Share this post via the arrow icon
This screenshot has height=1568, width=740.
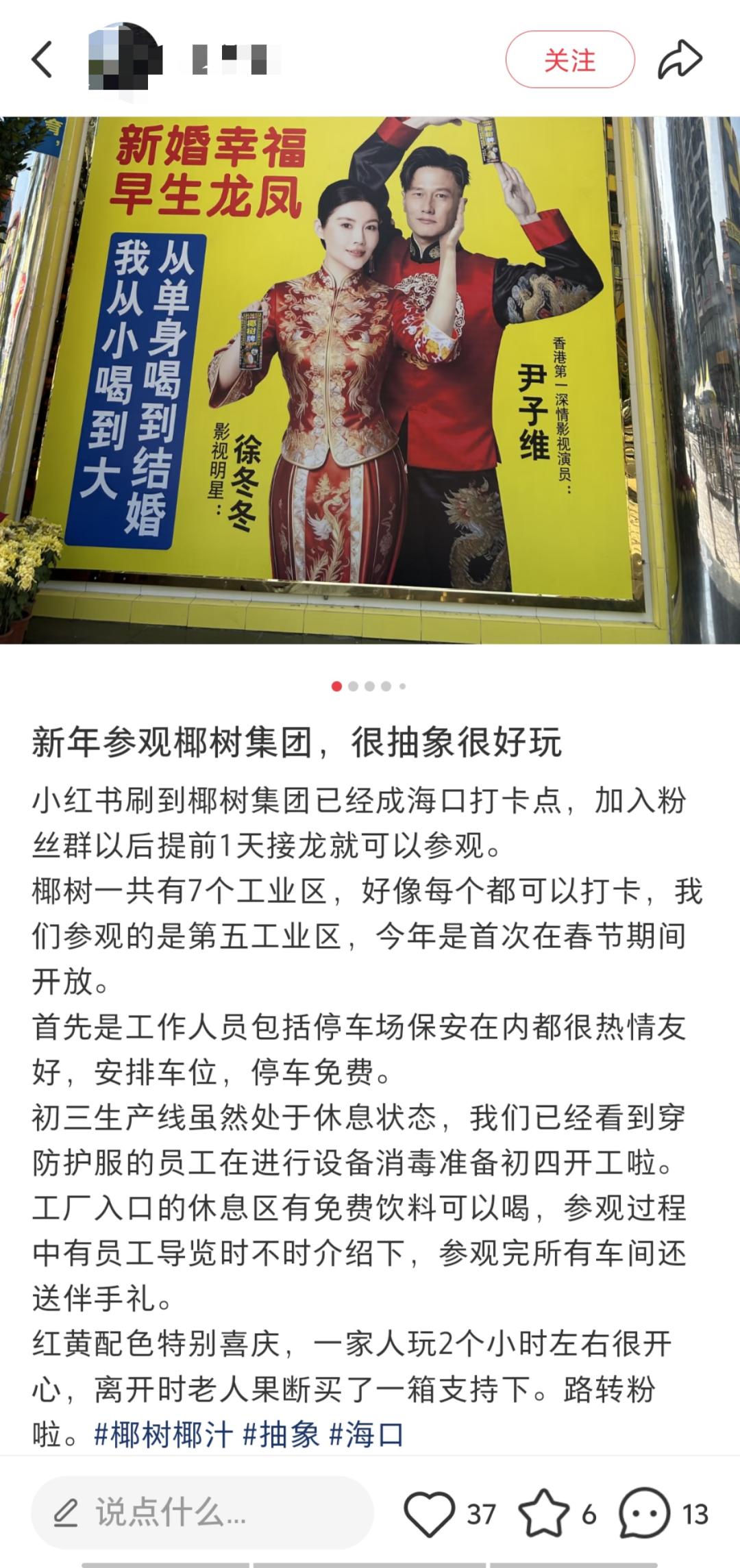pos(680,60)
